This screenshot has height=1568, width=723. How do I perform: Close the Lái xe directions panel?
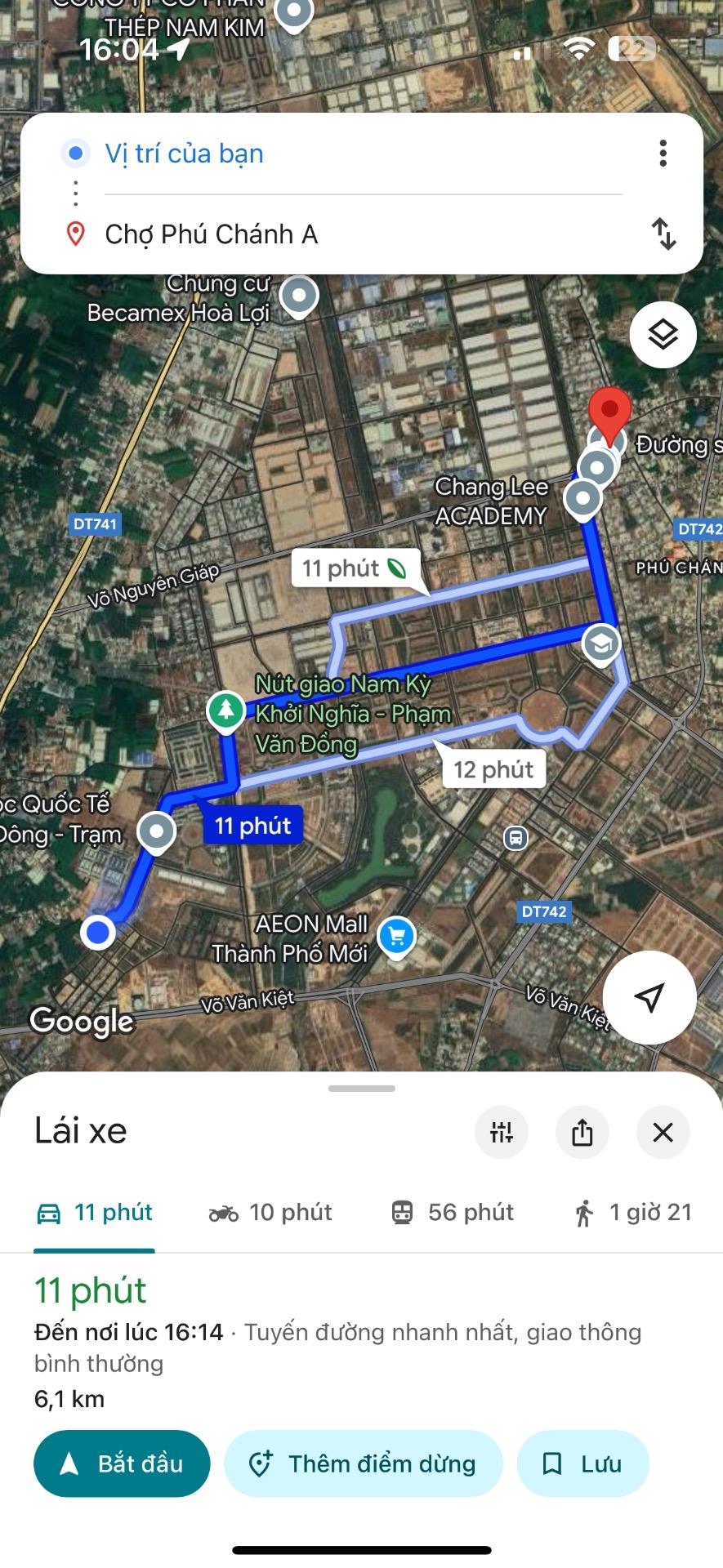pos(663,1132)
